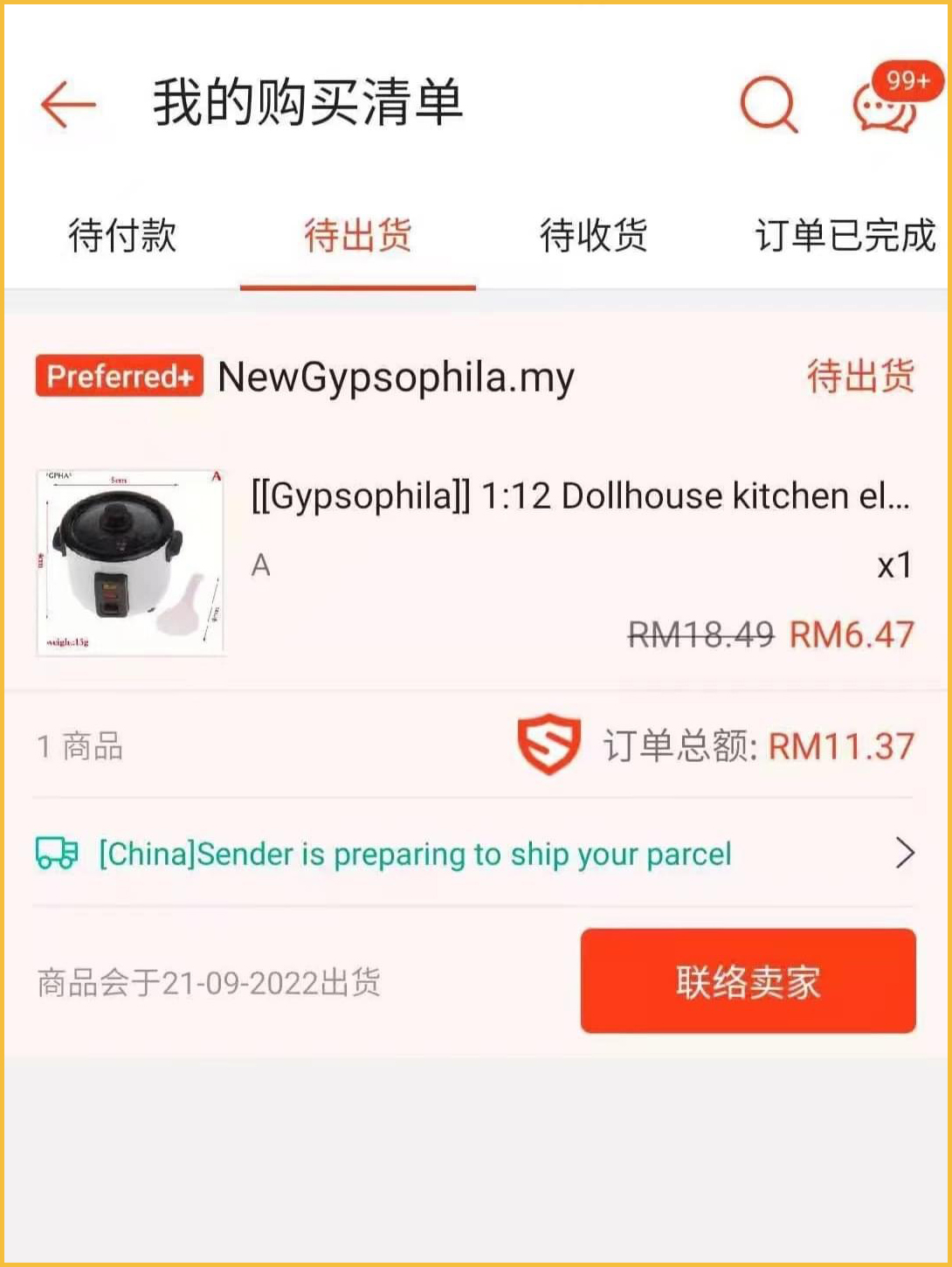Open chat messages with 99+ badge
This screenshot has height=1267, width=952.
pos(886,105)
